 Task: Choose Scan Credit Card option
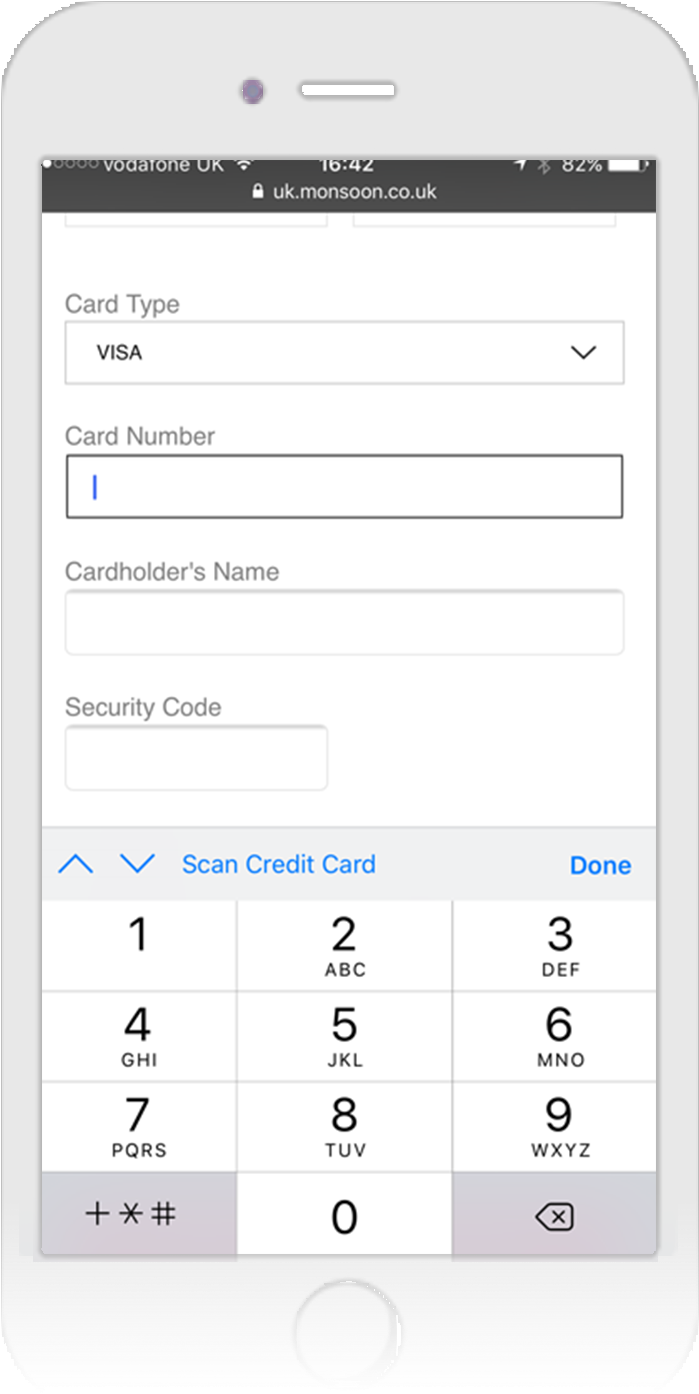point(278,864)
